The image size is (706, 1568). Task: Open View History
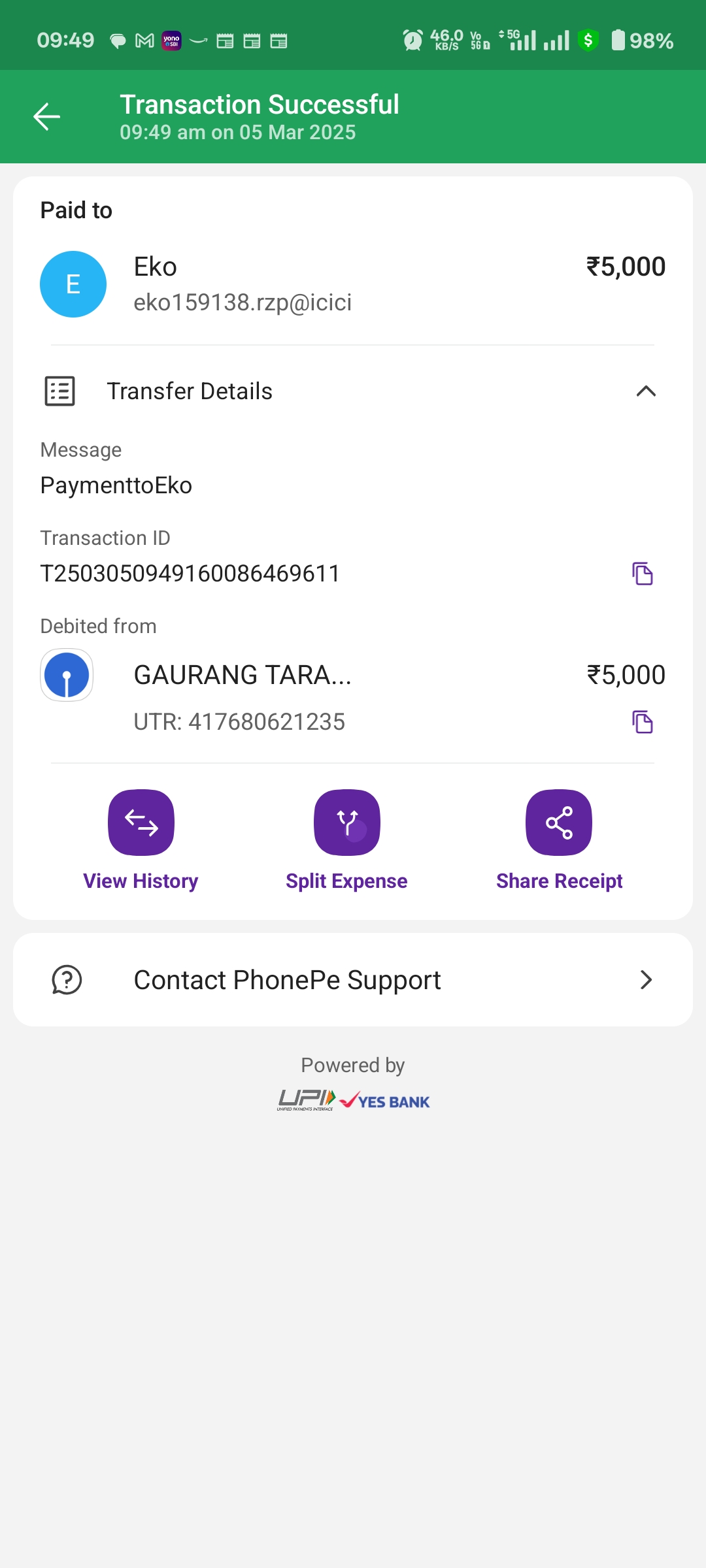[141, 823]
